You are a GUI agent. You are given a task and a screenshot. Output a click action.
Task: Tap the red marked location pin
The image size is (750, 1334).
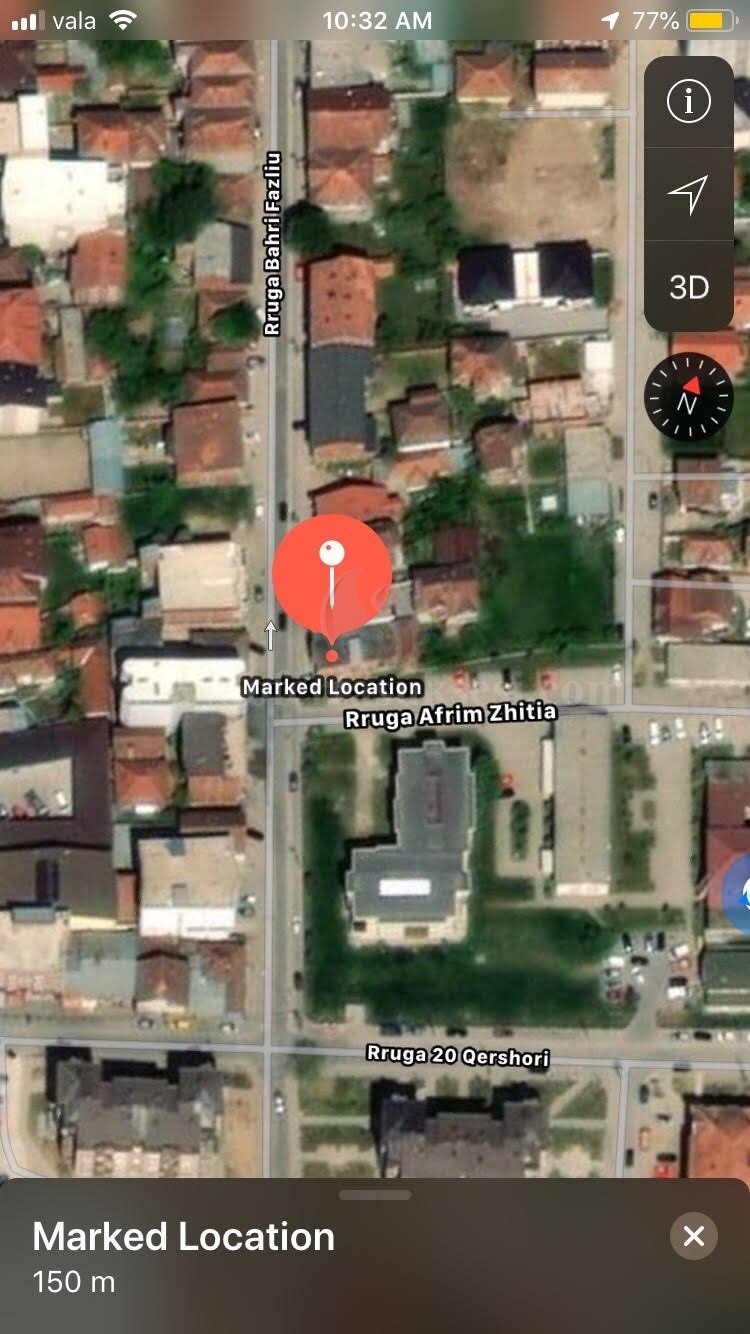click(332, 575)
